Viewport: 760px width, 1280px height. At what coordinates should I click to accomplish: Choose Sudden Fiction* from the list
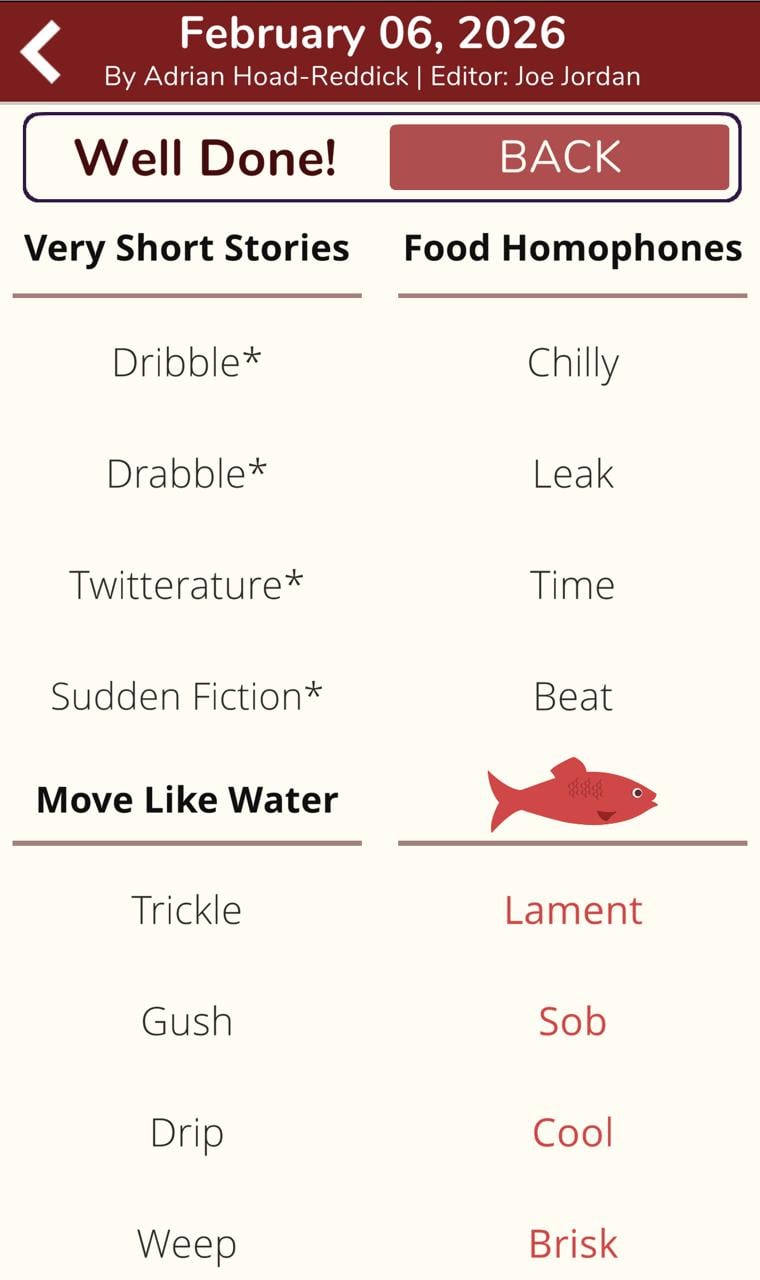pyautogui.click(x=186, y=696)
